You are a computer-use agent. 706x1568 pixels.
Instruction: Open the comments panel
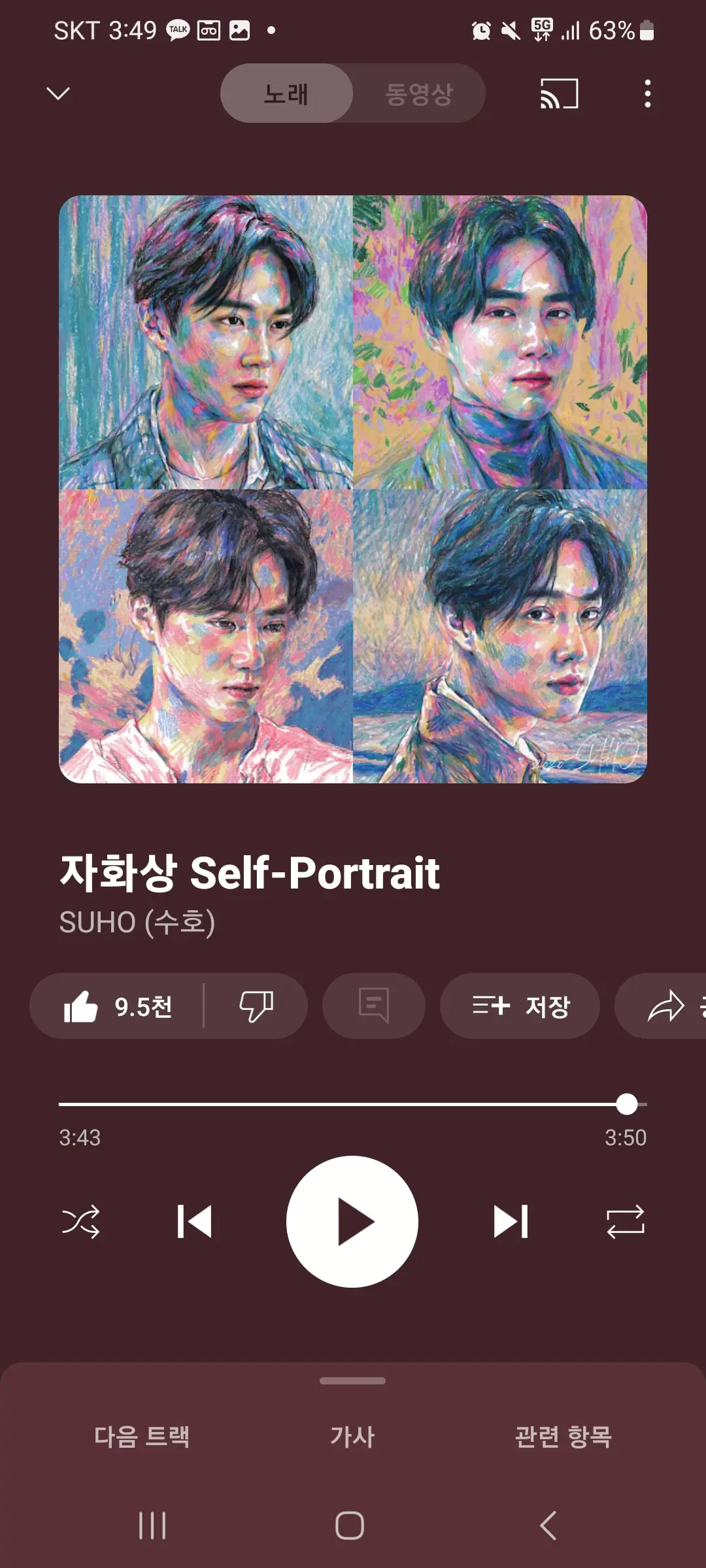pos(374,1006)
